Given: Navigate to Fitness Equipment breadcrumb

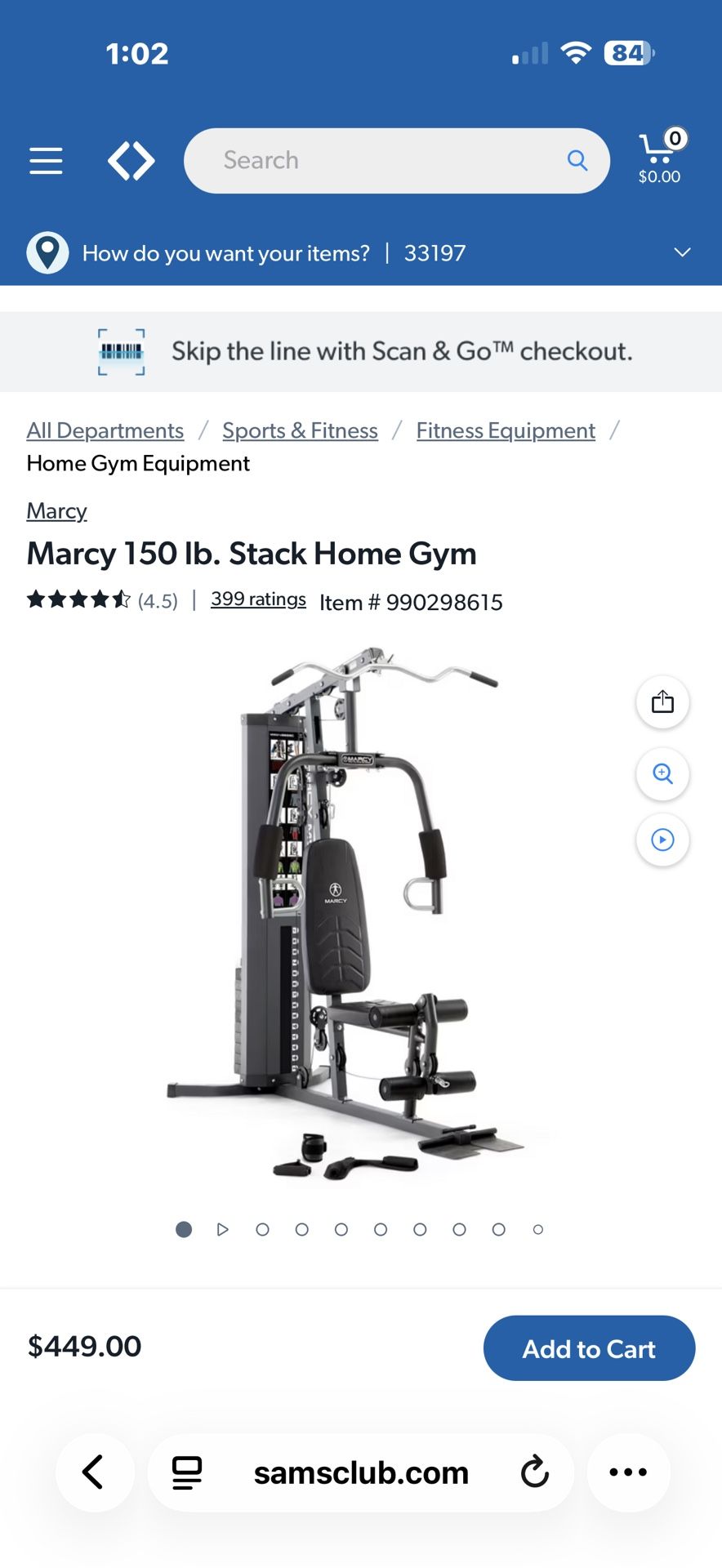Looking at the screenshot, I should tap(505, 430).
